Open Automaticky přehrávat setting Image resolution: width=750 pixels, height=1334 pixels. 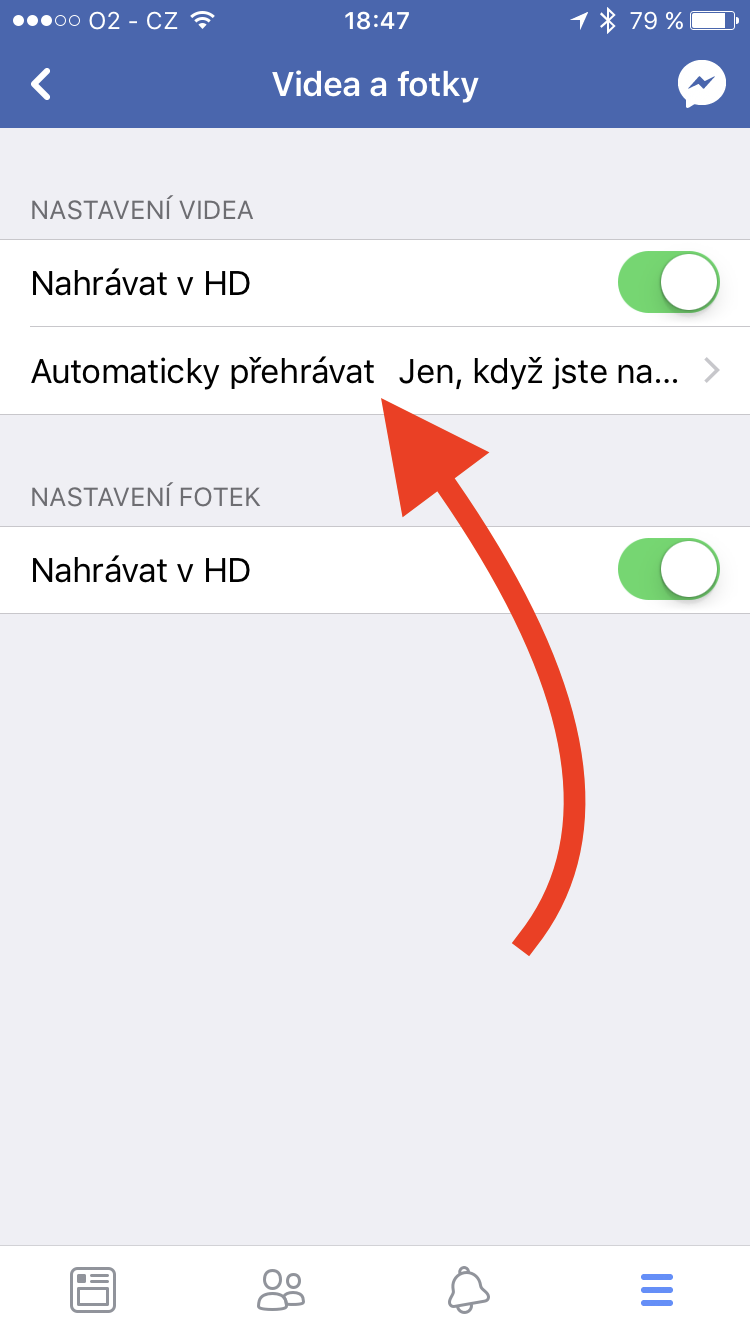[x=375, y=372]
